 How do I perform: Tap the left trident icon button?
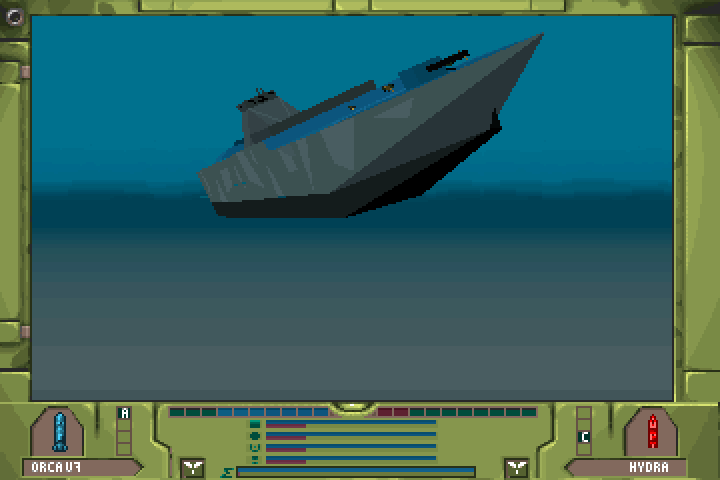point(193,467)
